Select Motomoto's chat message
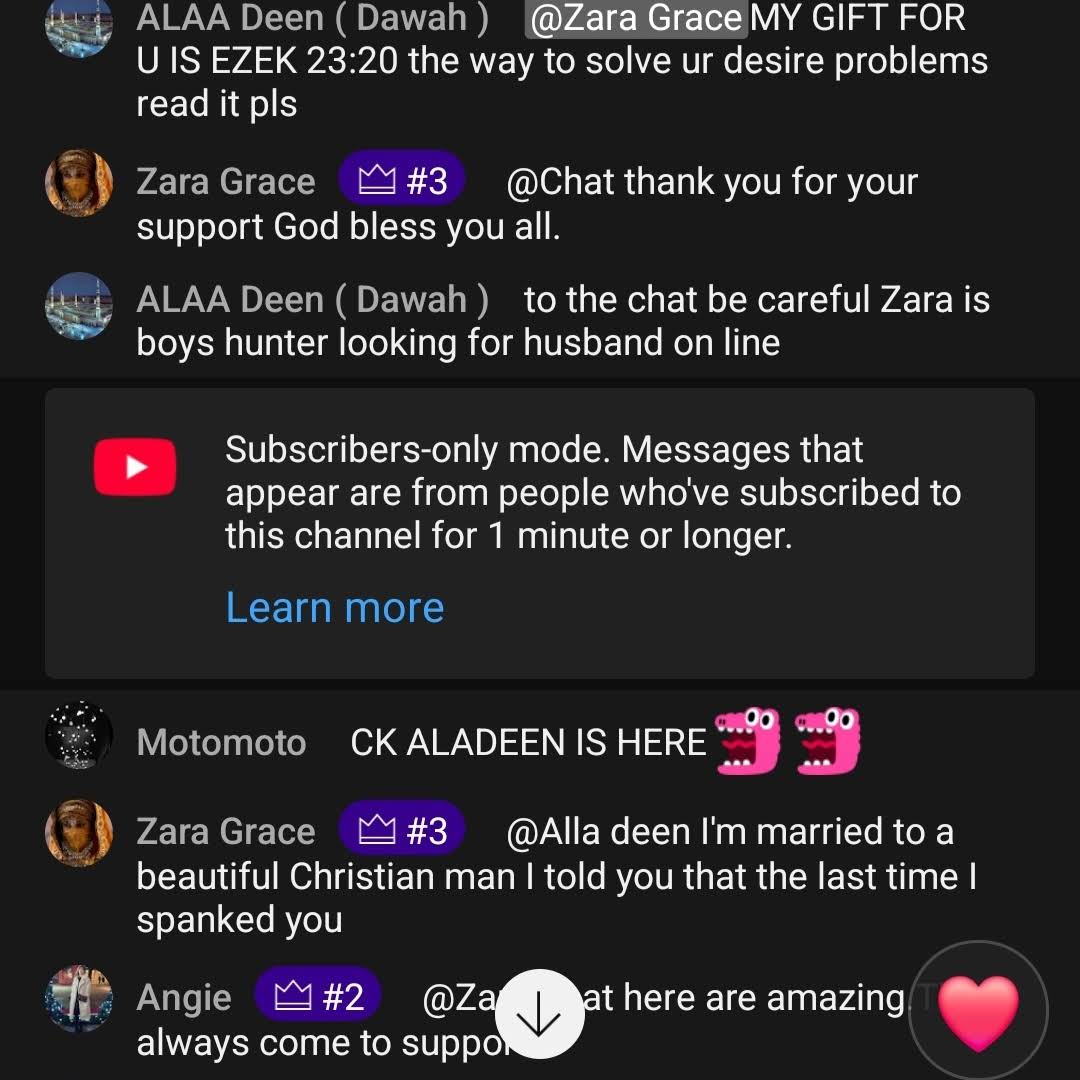The height and width of the screenshot is (1080, 1080). (x=528, y=743)
